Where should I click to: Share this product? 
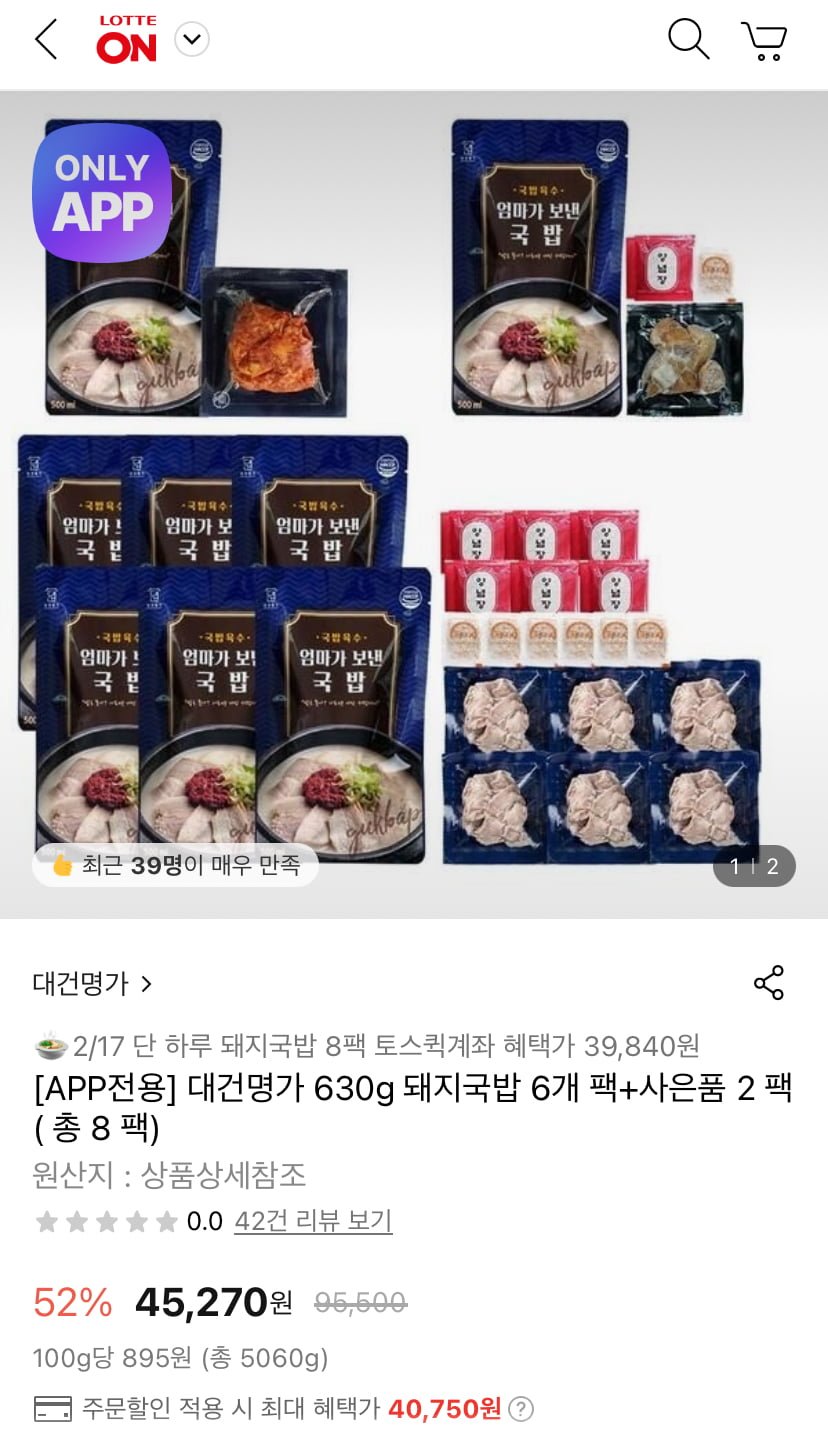click(x=768, y=983)
